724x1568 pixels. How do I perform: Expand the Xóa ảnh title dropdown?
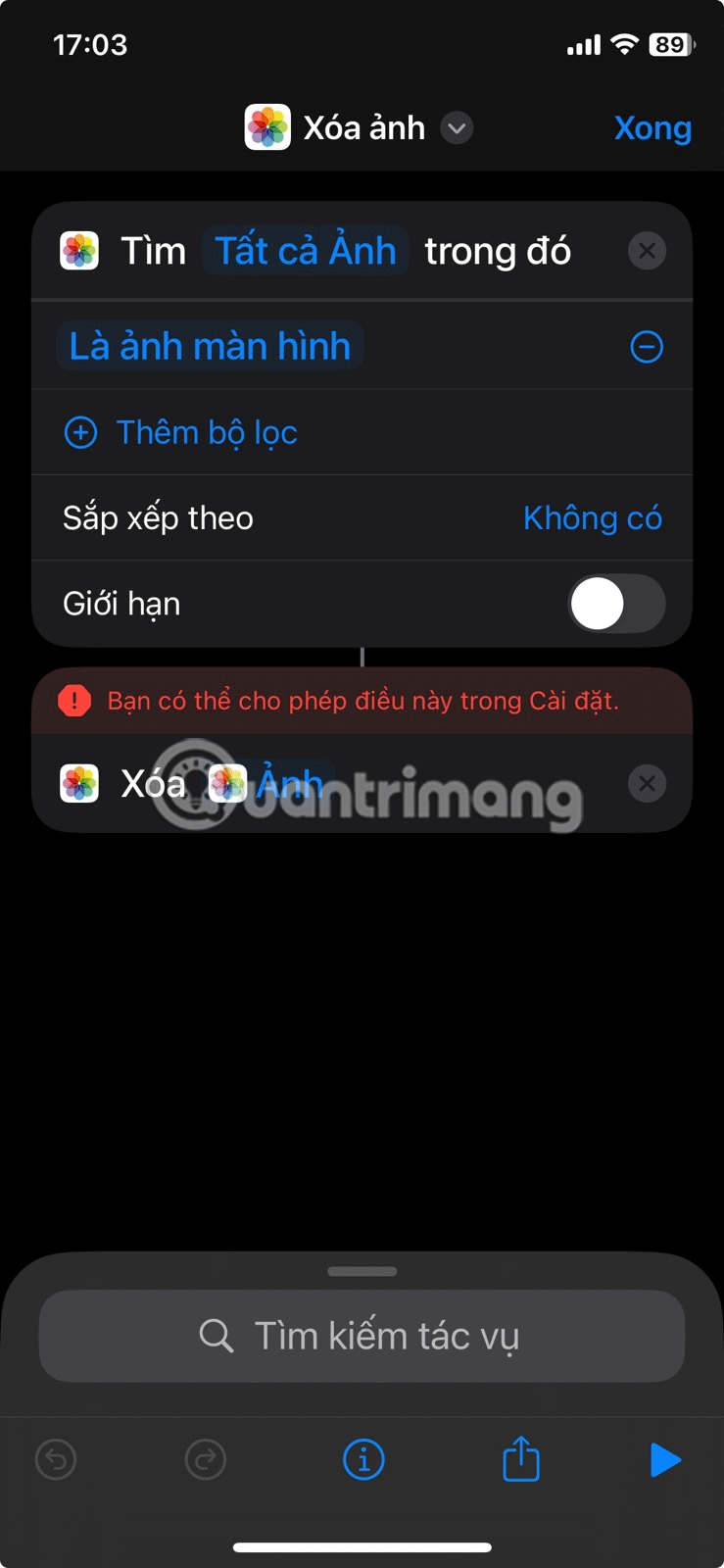coord(457,128)
